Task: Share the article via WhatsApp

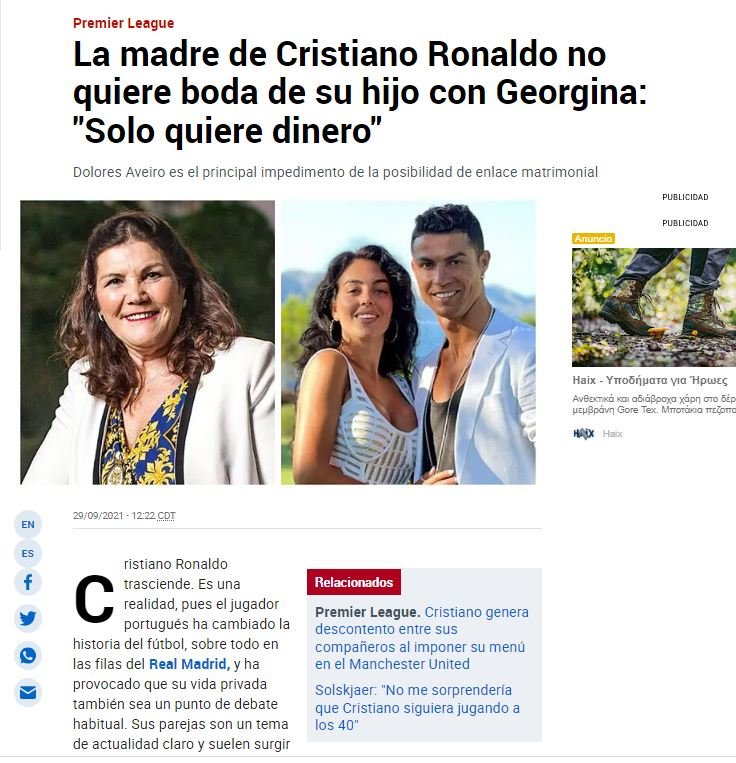Action: (x=28, y=655)
